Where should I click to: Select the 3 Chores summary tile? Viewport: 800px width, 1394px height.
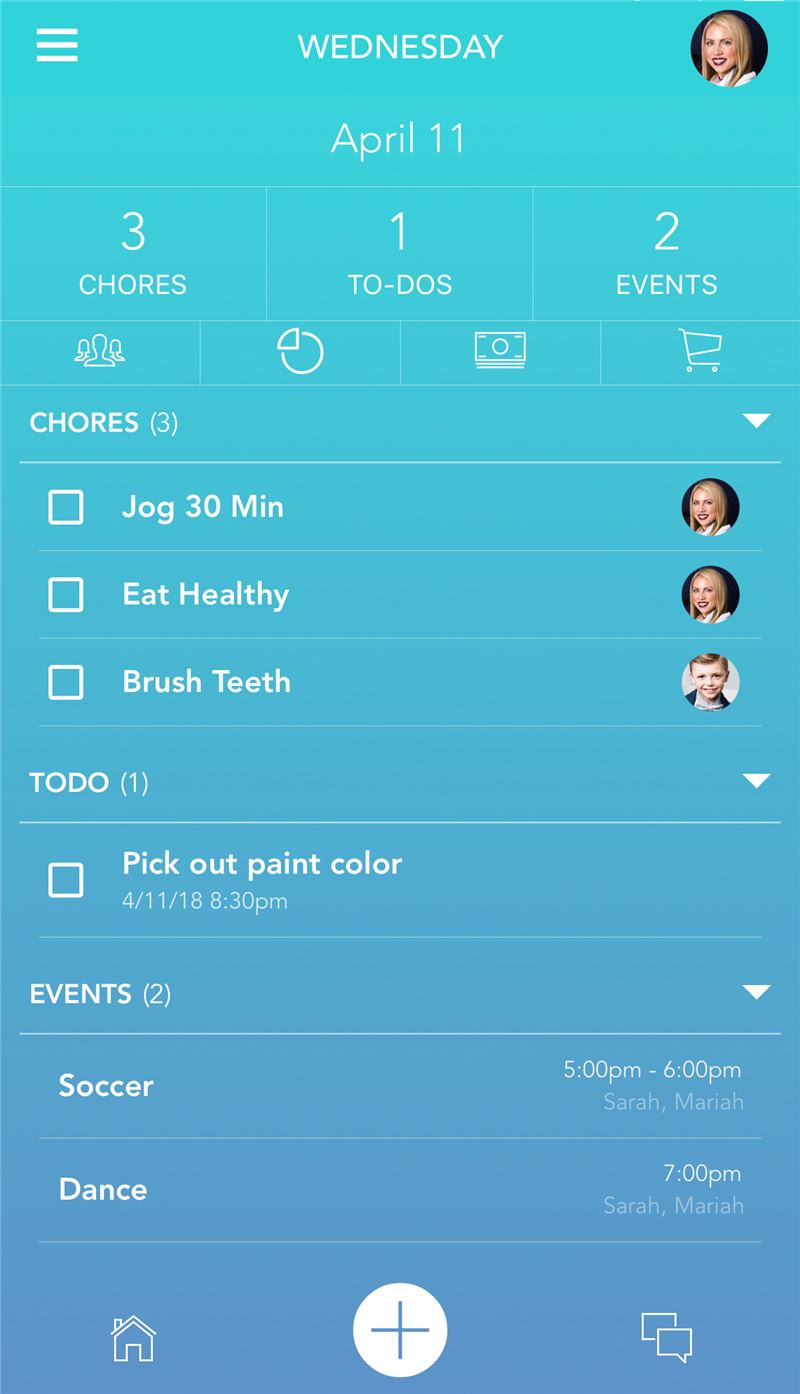[x=133, y=253]
